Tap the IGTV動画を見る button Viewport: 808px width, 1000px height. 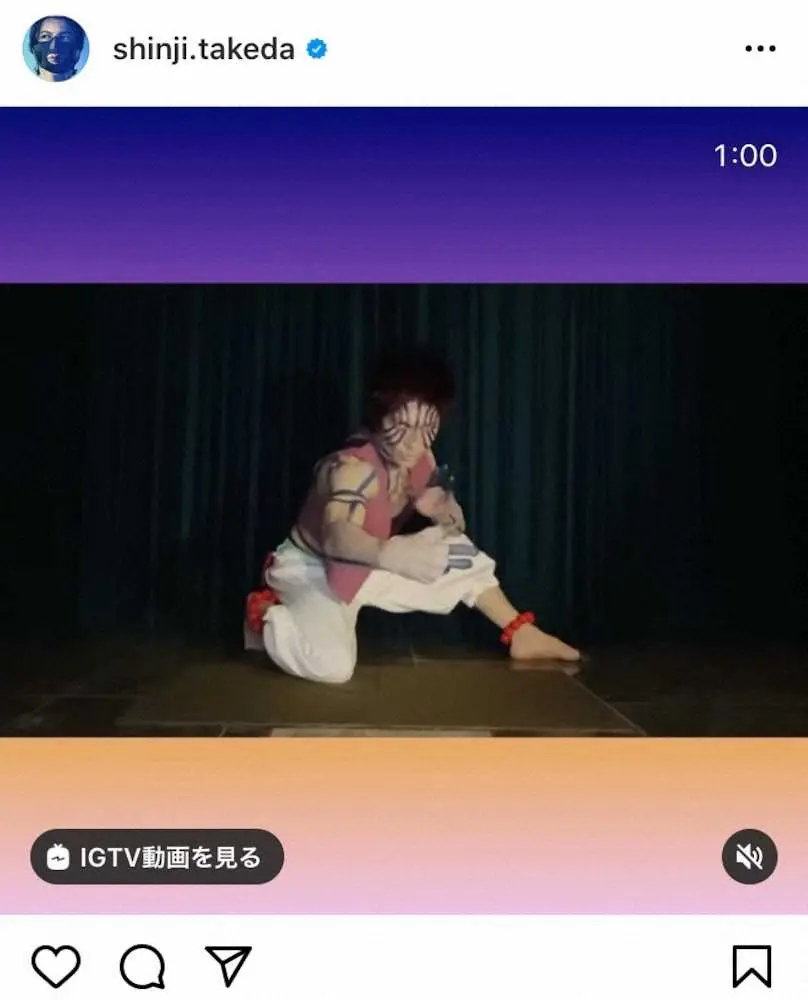tap(157, 857)
